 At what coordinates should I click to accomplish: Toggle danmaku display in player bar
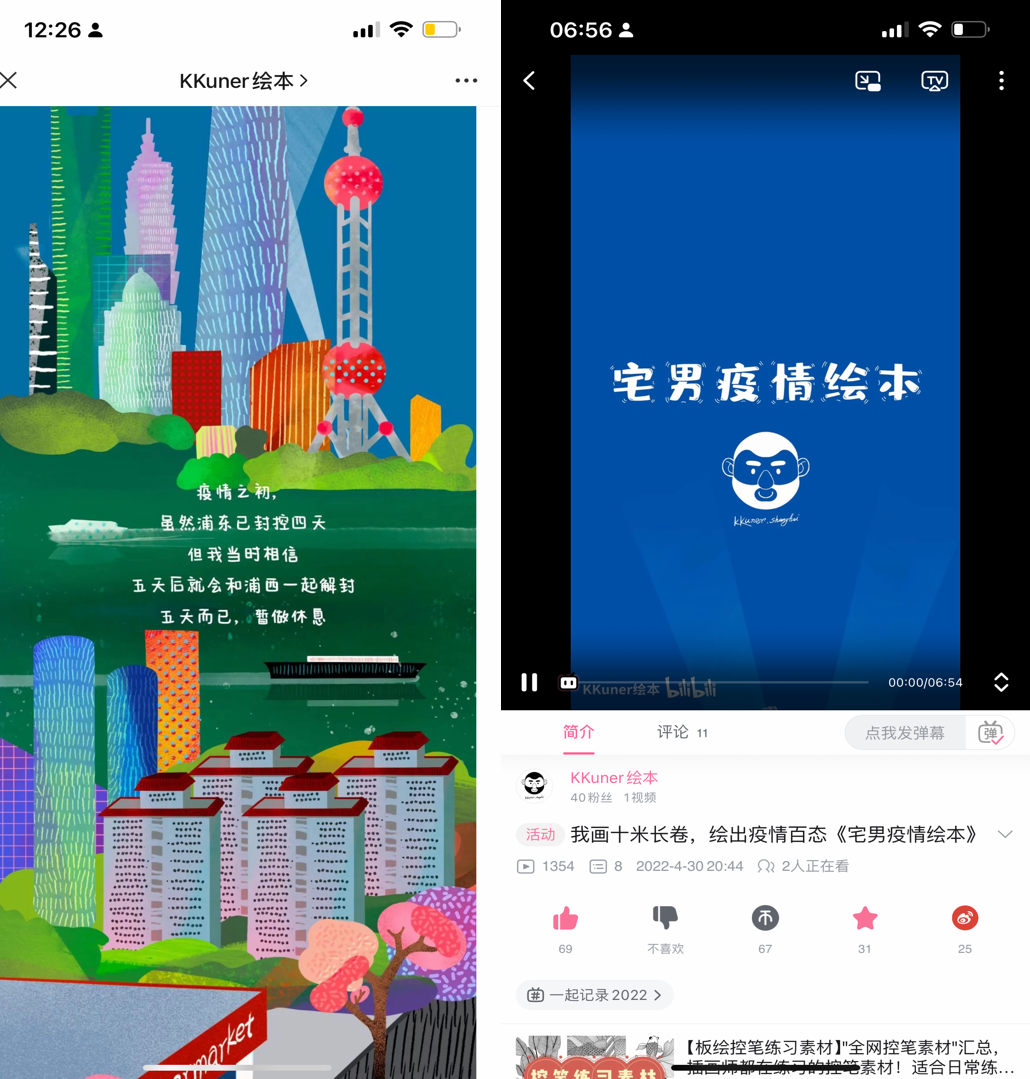(568, 683)
